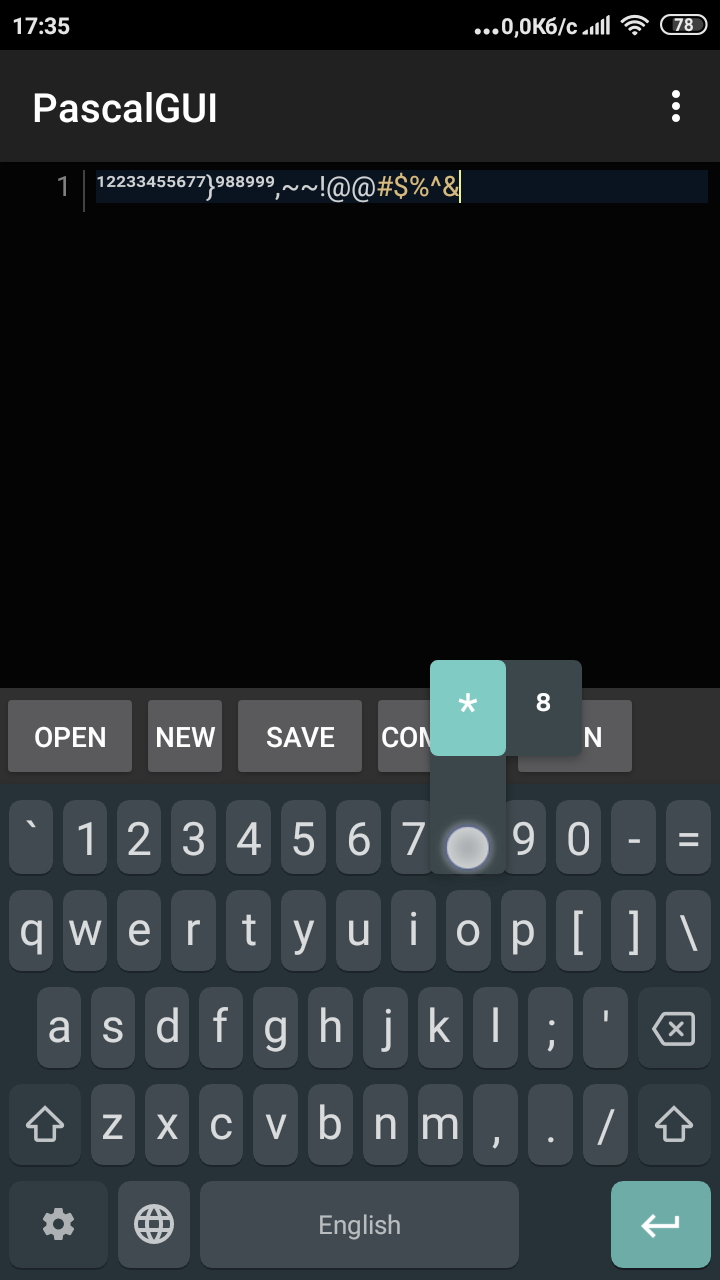Switch keyboard language with globe key
This screenshot has width=720, height=1280.
154,1224
